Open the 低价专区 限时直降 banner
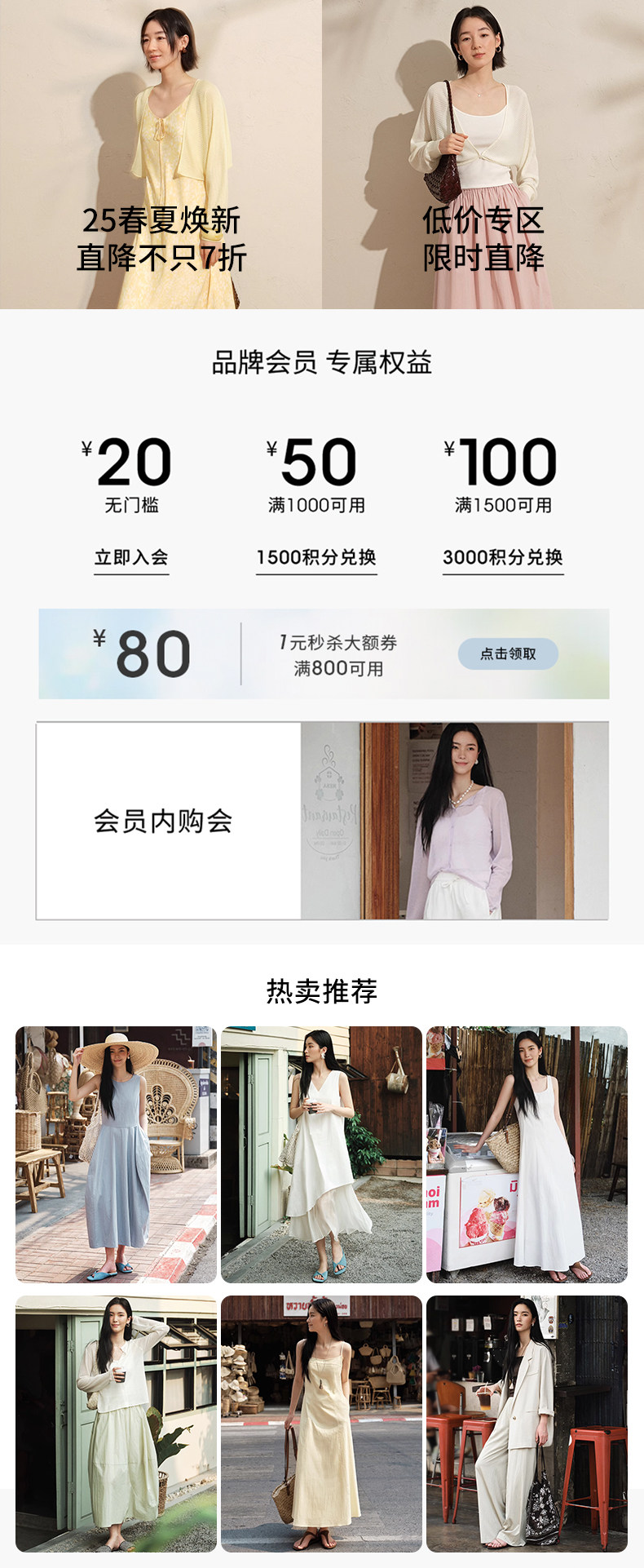 [483, 154]
